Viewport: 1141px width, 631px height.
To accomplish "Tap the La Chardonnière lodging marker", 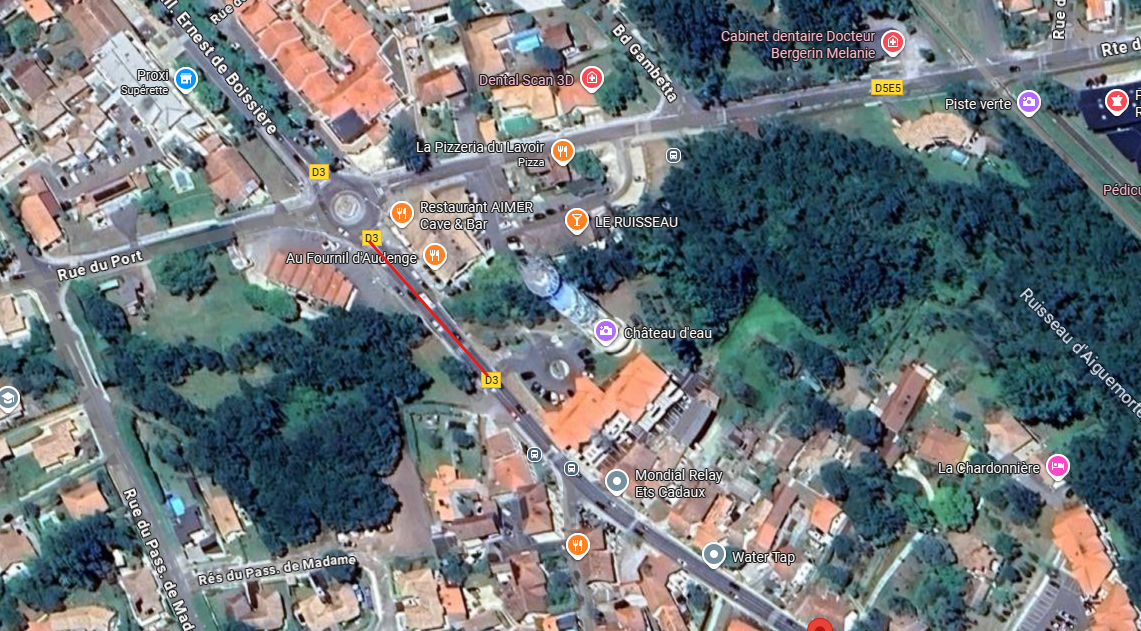I will pyautogui.click(x=1057, y=466).
